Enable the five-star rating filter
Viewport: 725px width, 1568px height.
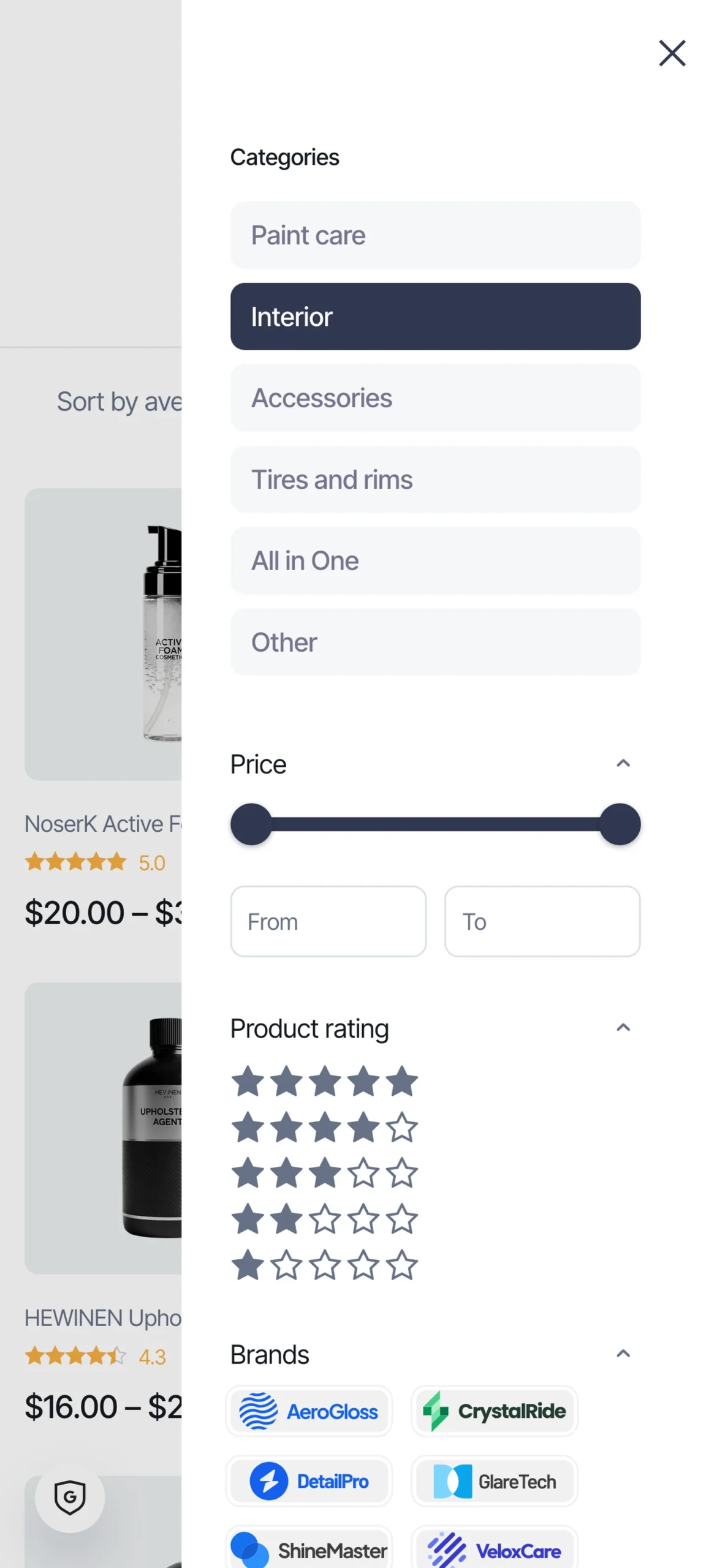[x=324, y=1081]
